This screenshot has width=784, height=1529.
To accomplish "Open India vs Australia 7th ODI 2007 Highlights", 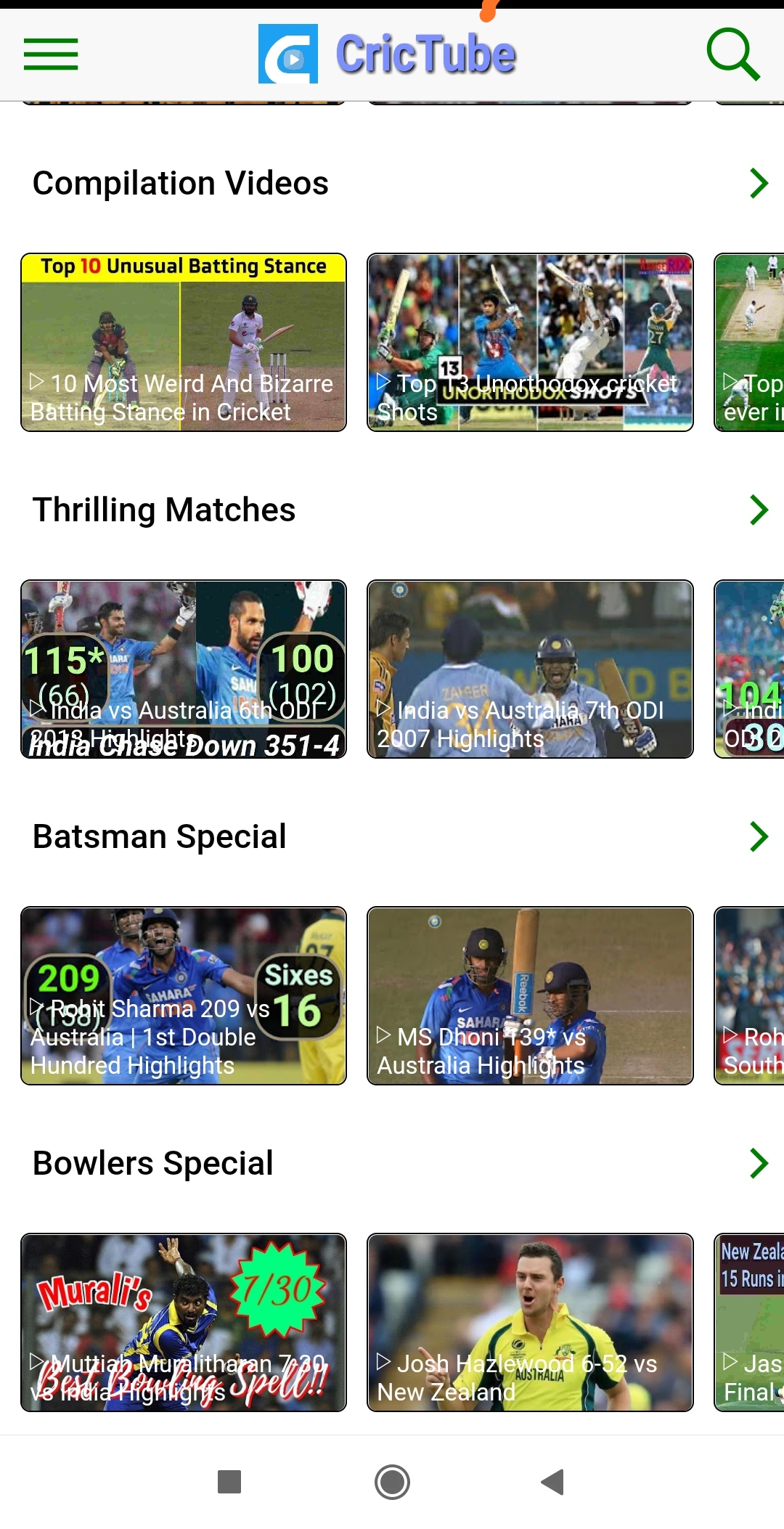I will pyautogui.click(x=530, y=669).
